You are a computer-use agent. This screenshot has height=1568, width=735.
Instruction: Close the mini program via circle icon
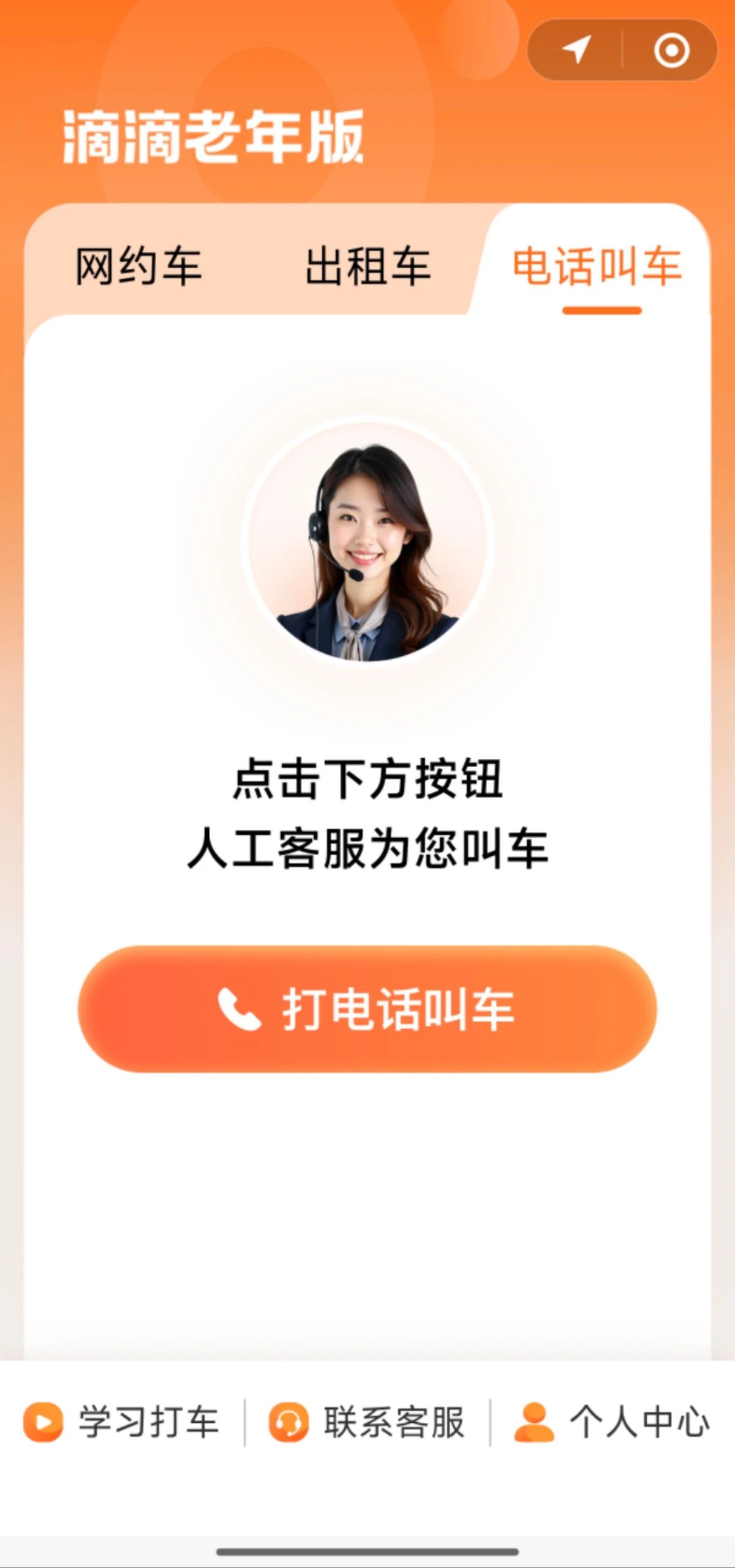click(671, 50)
